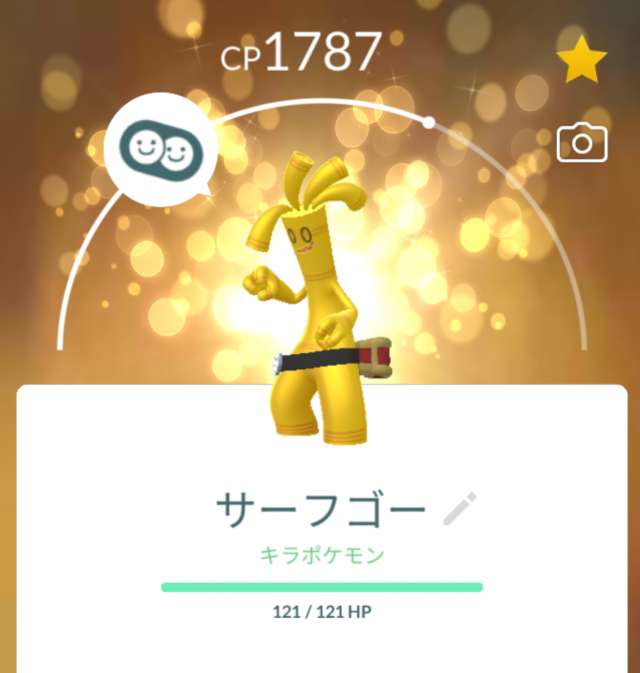Tap the pencil to rename サーフゴー
The height and width of the screenshot is (673, 640).
(x=460, y=509)
